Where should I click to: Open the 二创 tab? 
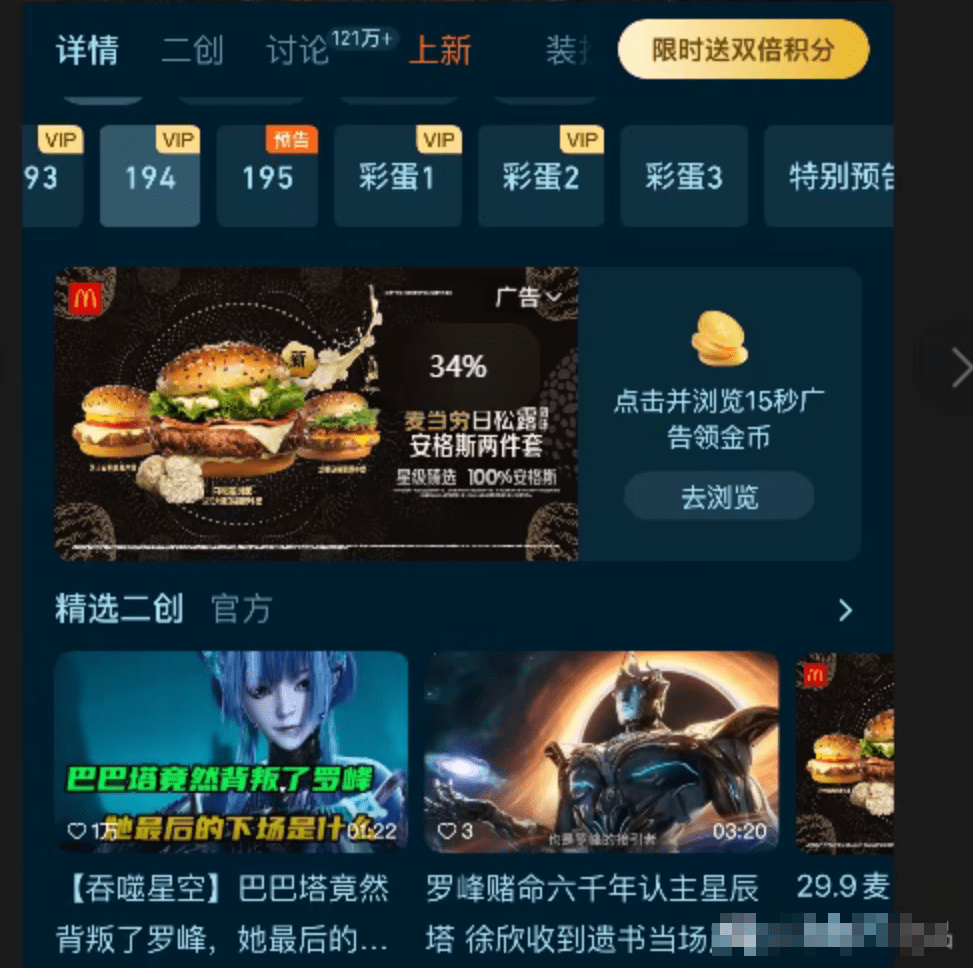193,50
